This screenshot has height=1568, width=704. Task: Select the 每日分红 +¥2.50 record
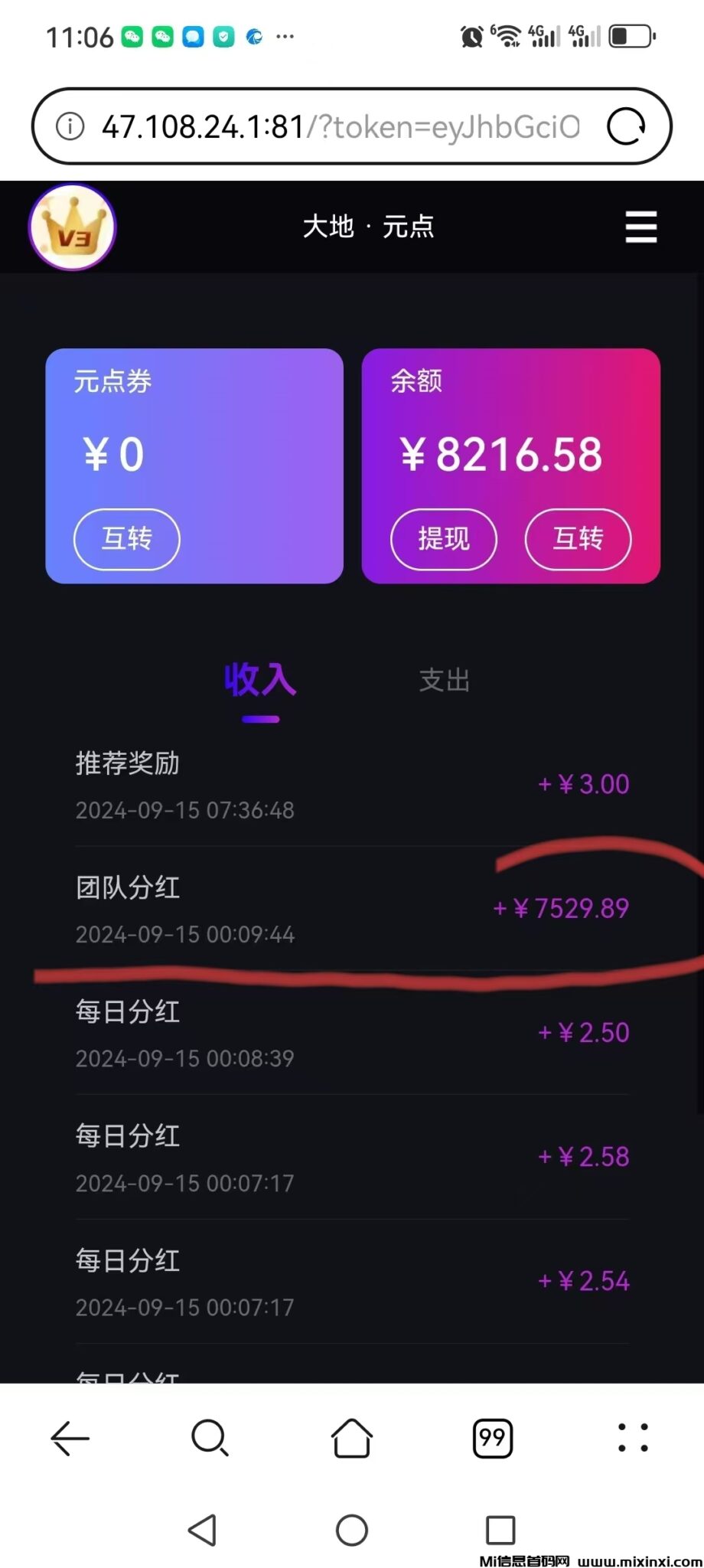point(352,1032)
